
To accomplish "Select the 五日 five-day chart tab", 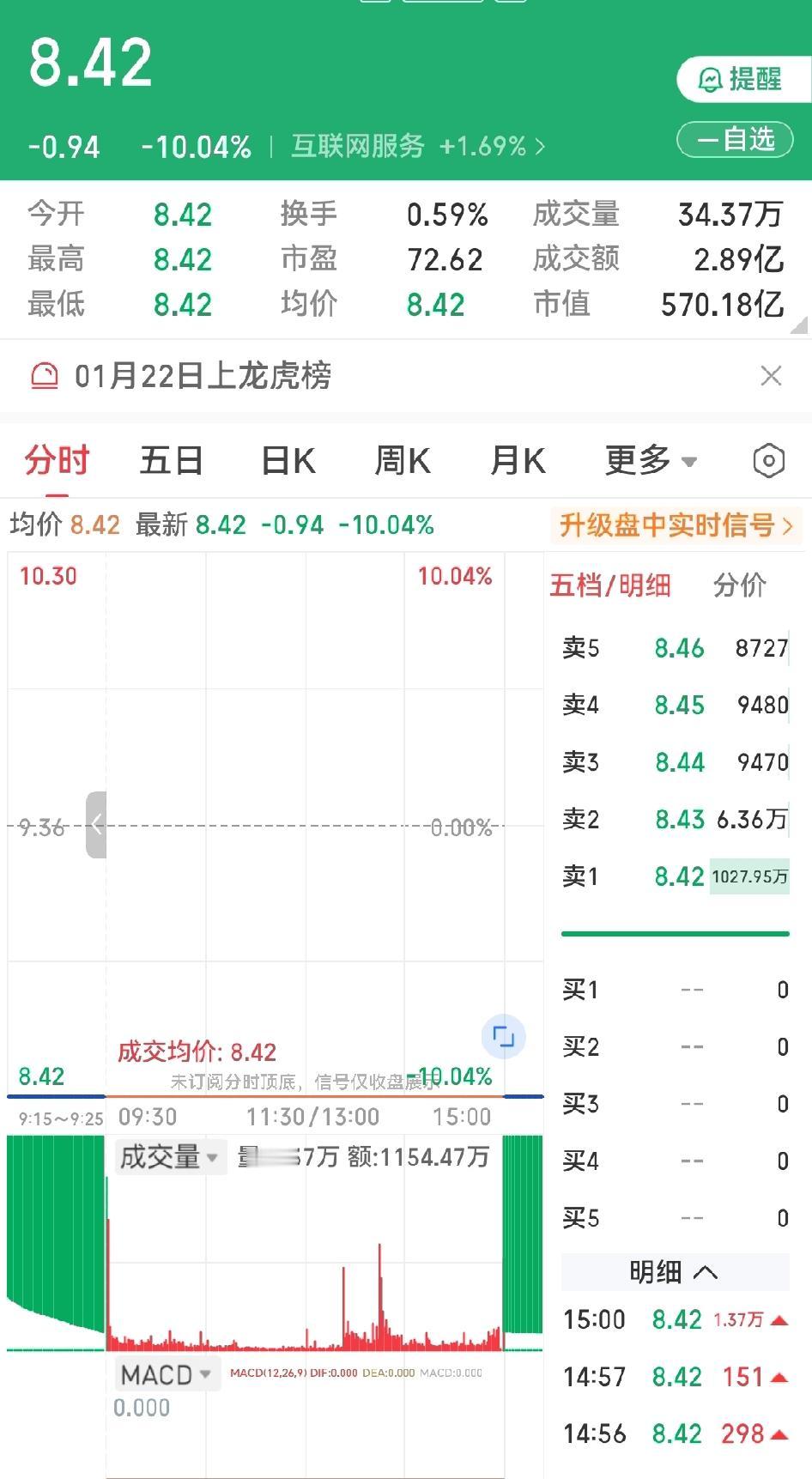I will pyautogui.click(x=170, y=460).
